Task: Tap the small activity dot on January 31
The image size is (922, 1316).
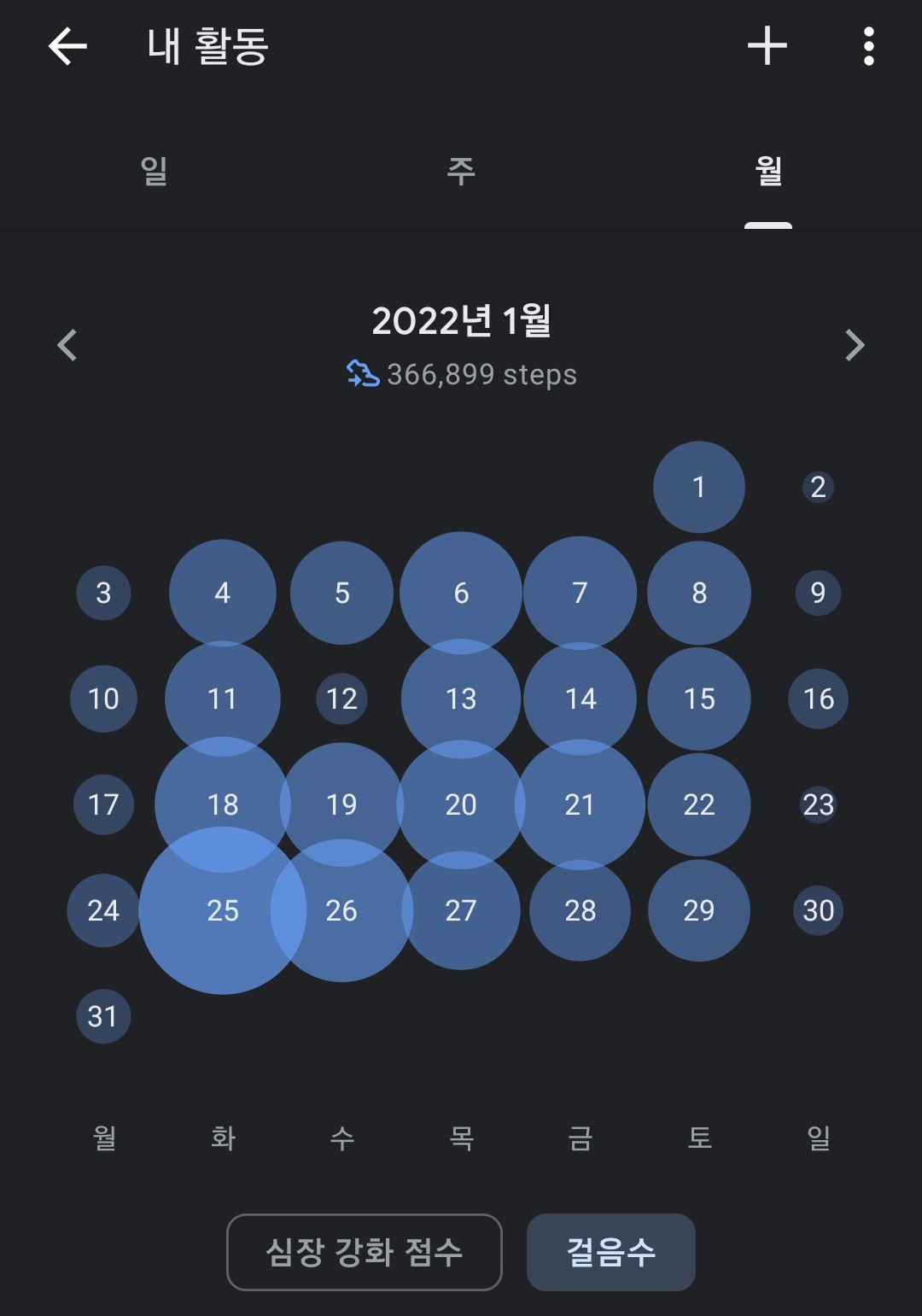Action: pyautogui.click(x=102, y=1017)
